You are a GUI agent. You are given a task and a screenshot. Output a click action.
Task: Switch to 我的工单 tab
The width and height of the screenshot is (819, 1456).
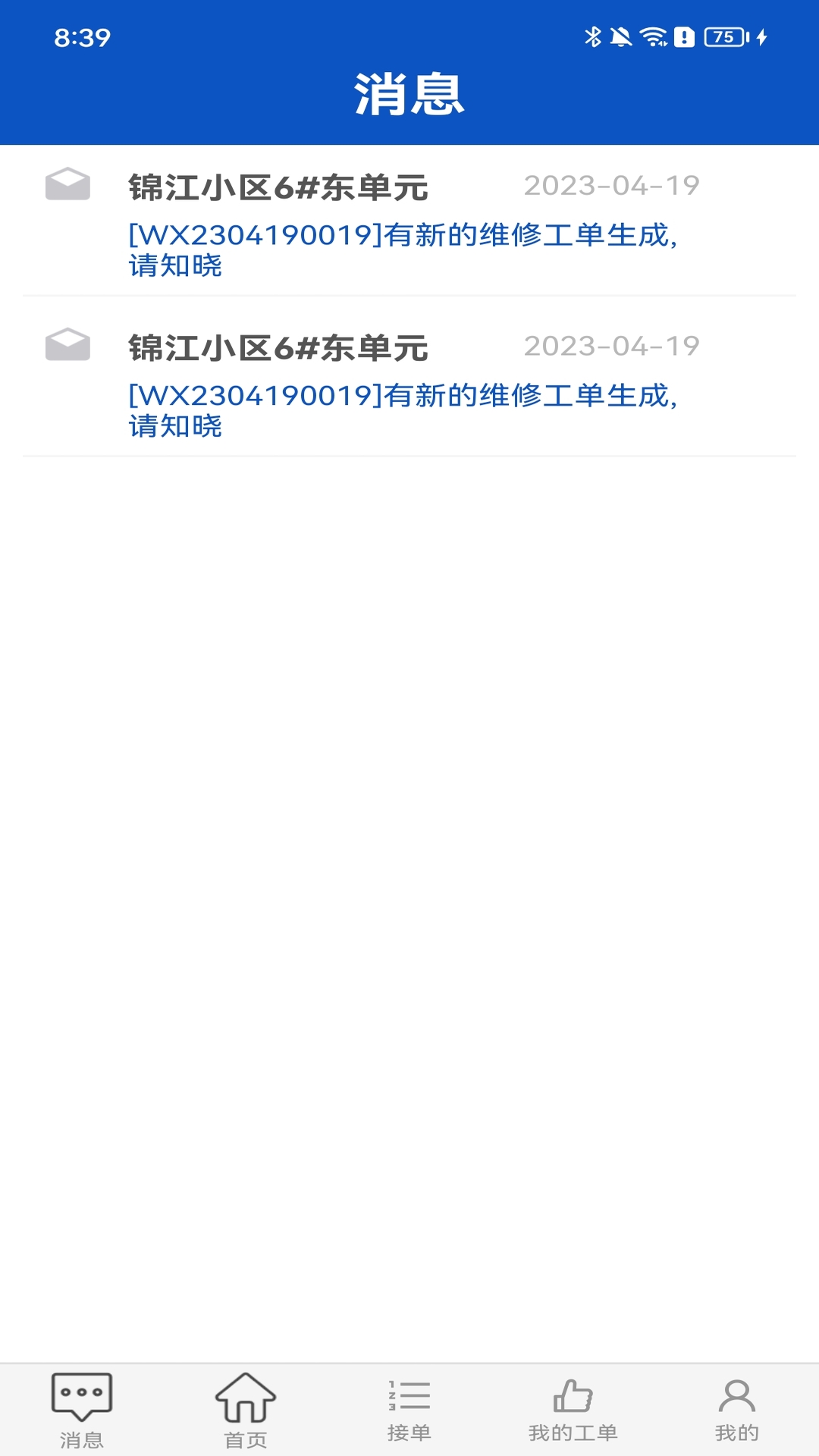click(573, 1410)
